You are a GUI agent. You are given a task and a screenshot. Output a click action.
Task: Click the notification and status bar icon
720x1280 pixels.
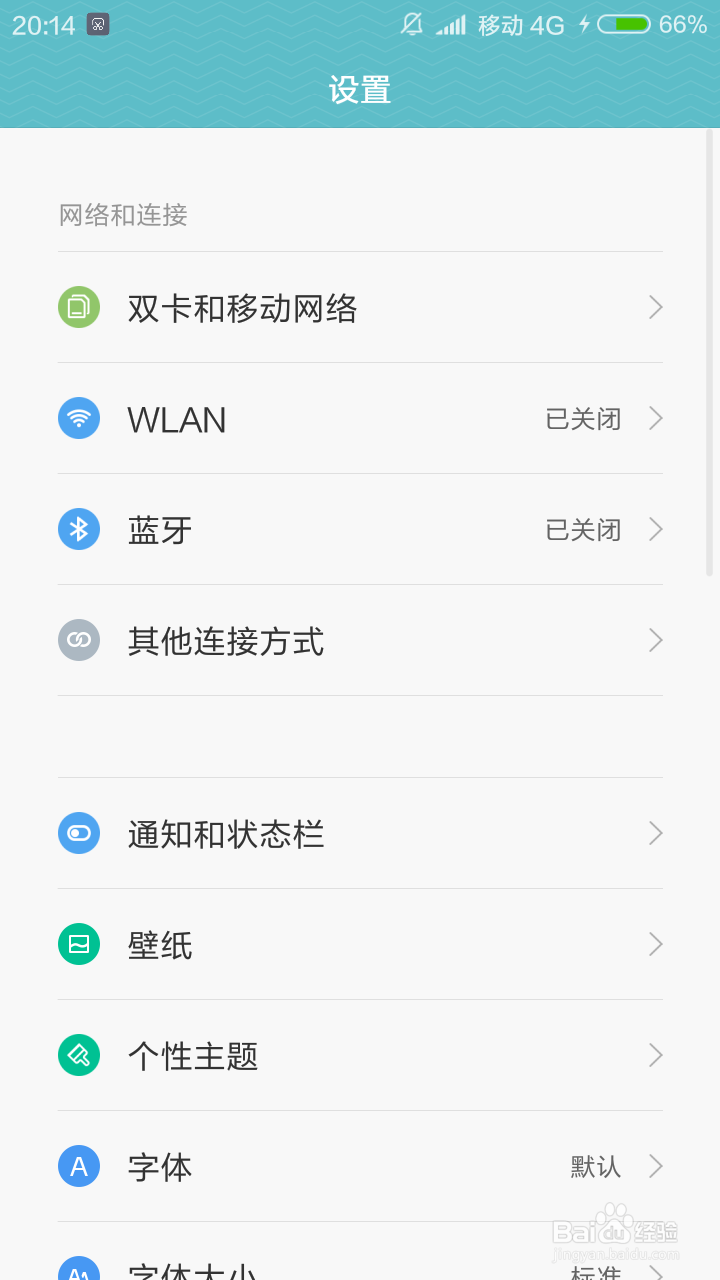(79, 833)
